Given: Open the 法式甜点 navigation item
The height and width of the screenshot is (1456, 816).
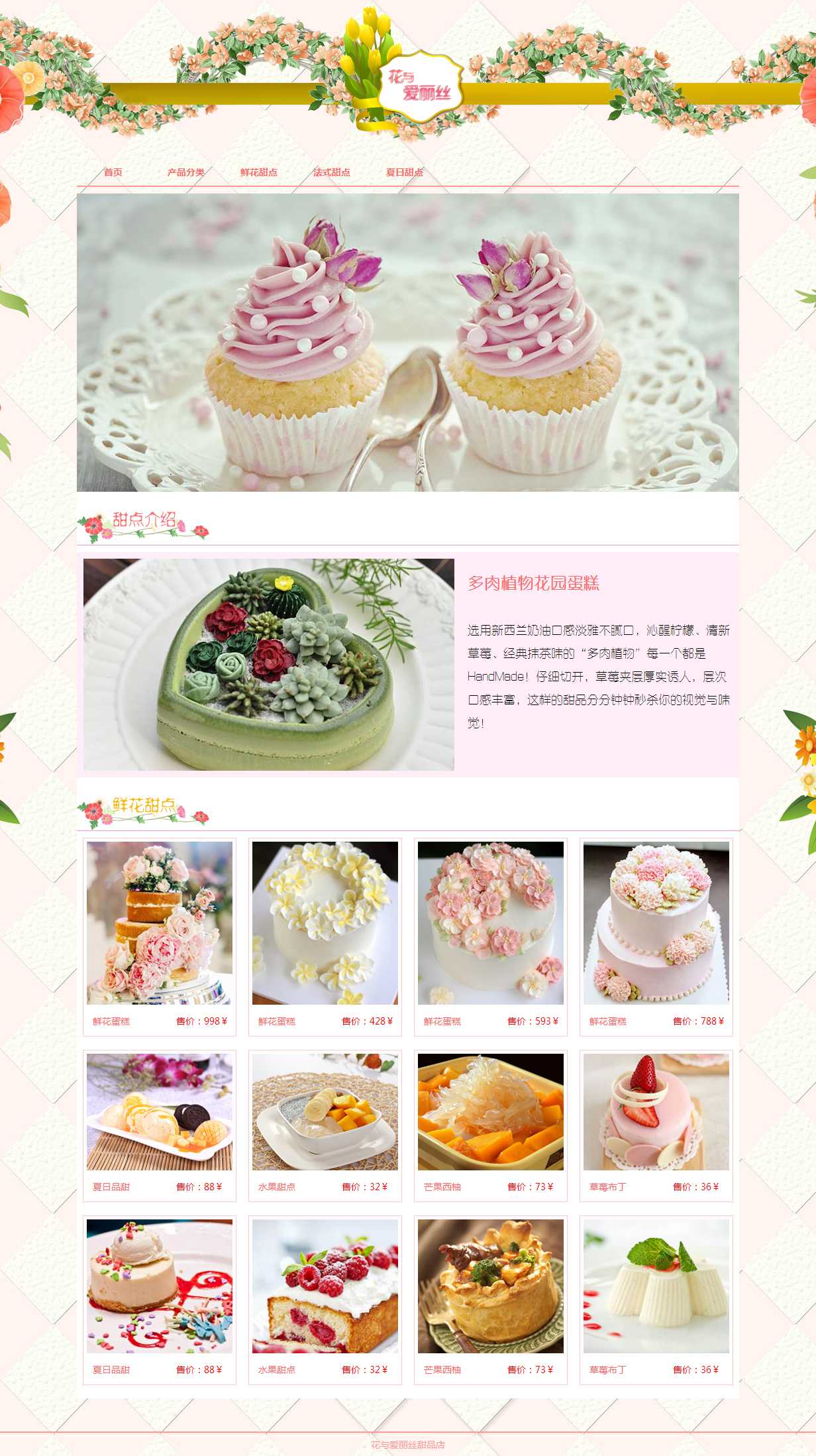Looking at the screenshot, I should (332, 172).
